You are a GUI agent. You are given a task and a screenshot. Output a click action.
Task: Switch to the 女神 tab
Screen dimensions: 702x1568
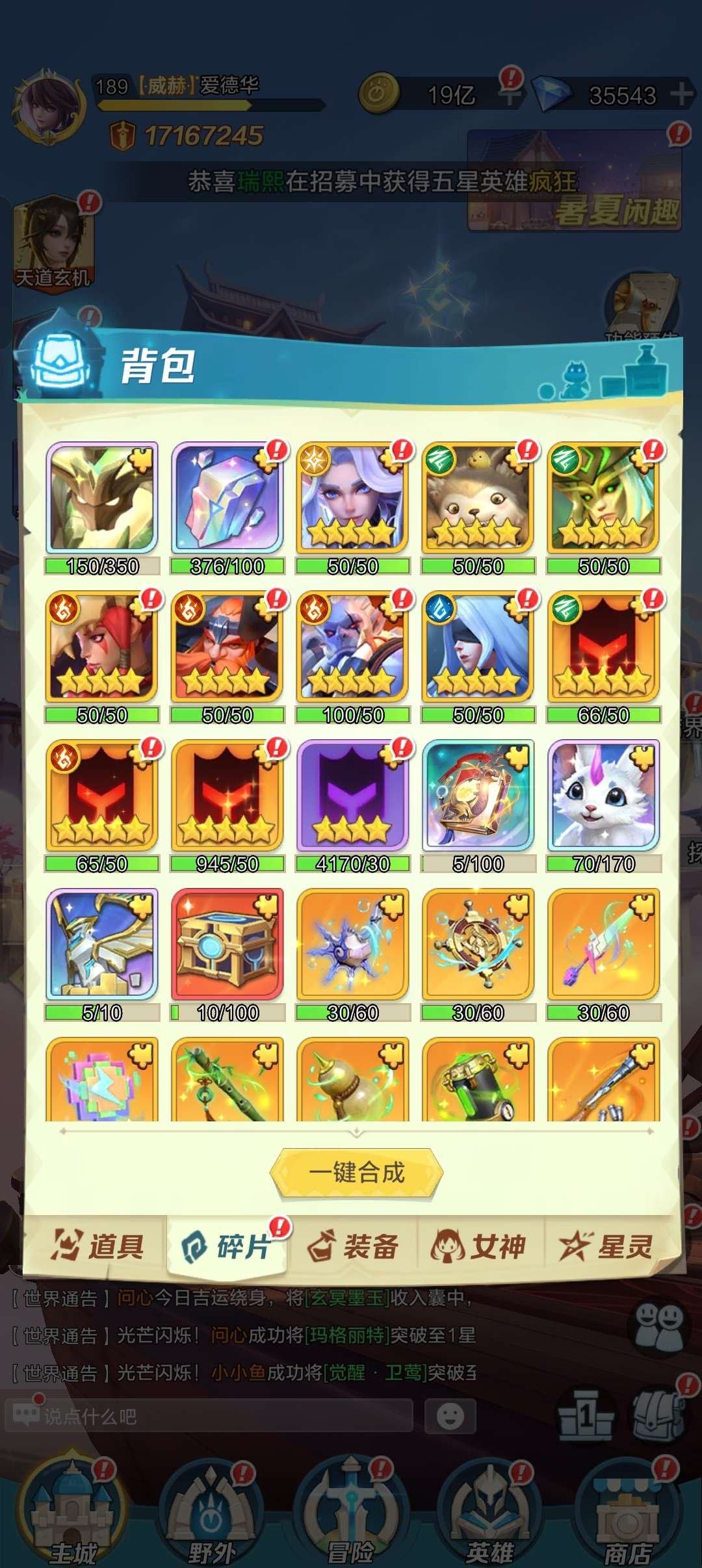[480, 1246]
